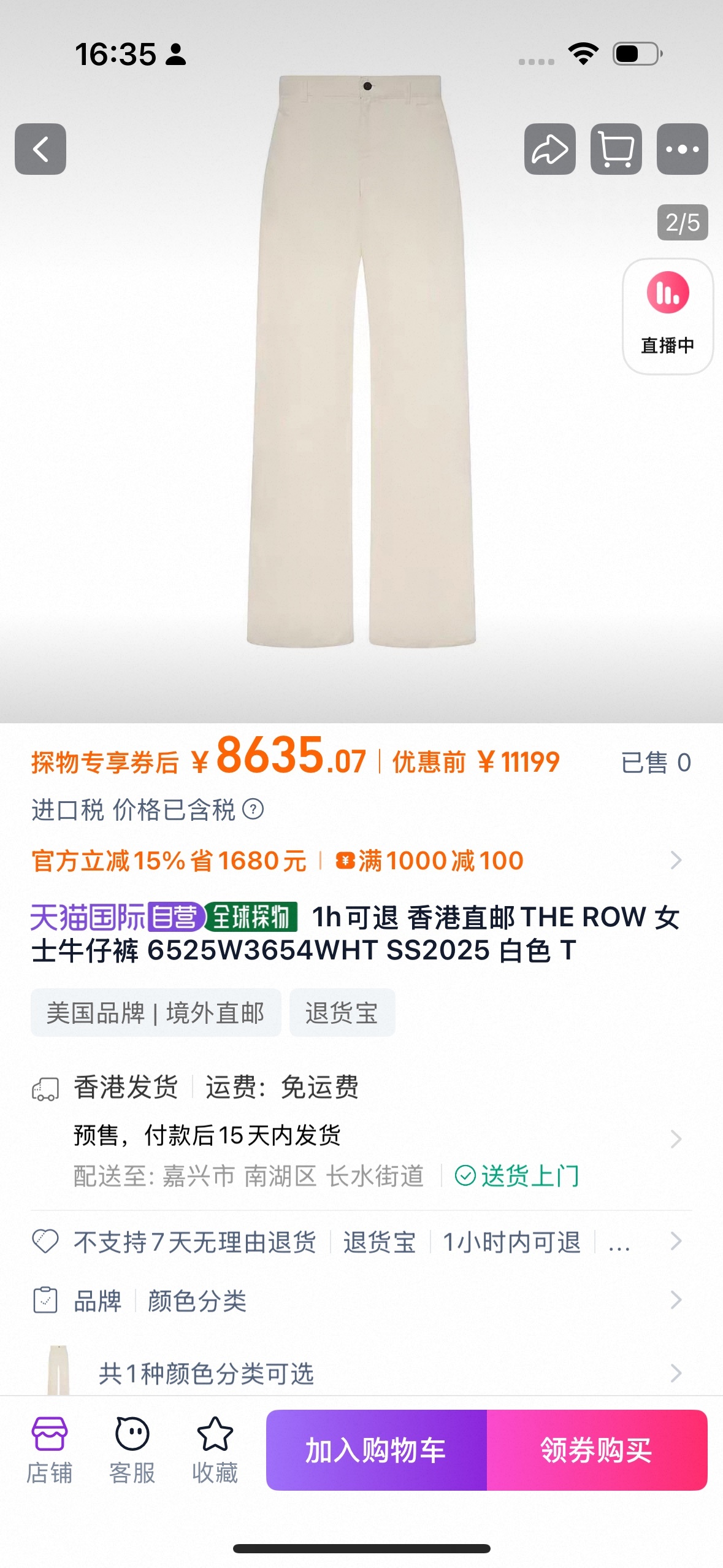The image size is (723, 1568).
Task: Add this item to 收藏 favorites
Action: [x=215, y=1450]
